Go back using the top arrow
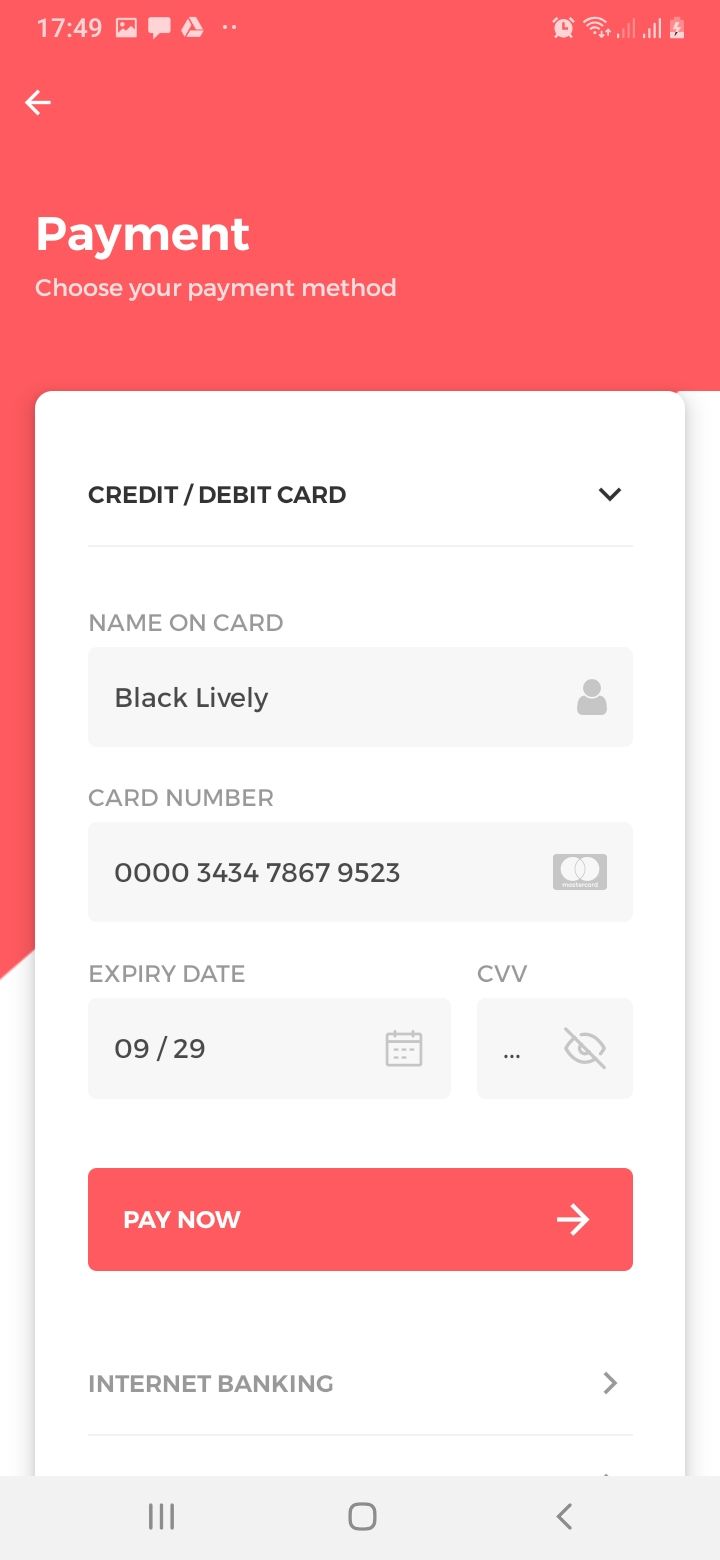Image resolution: width=720 pixels, height=1560 pixels. [38, 102]
